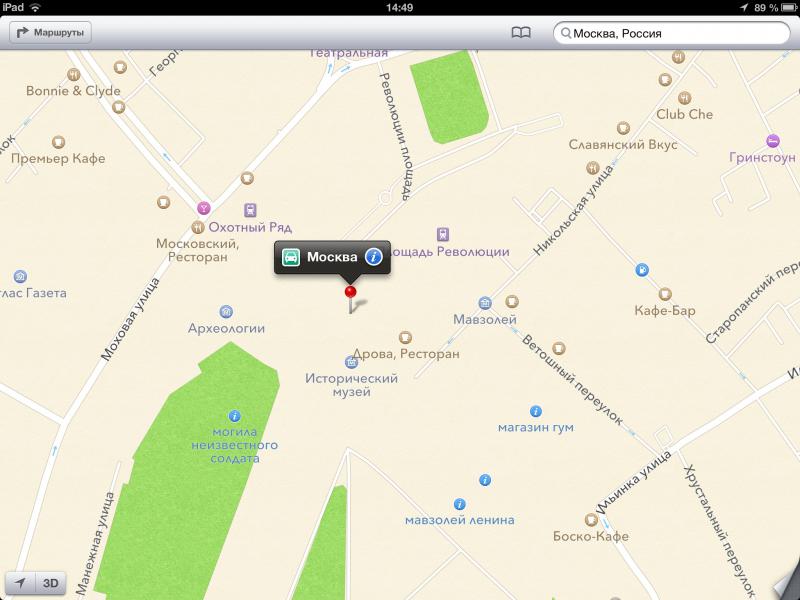This screenshot has height=600, width=800.
Task: Select the Площадь Революции metro station
Action: point(442,234)
